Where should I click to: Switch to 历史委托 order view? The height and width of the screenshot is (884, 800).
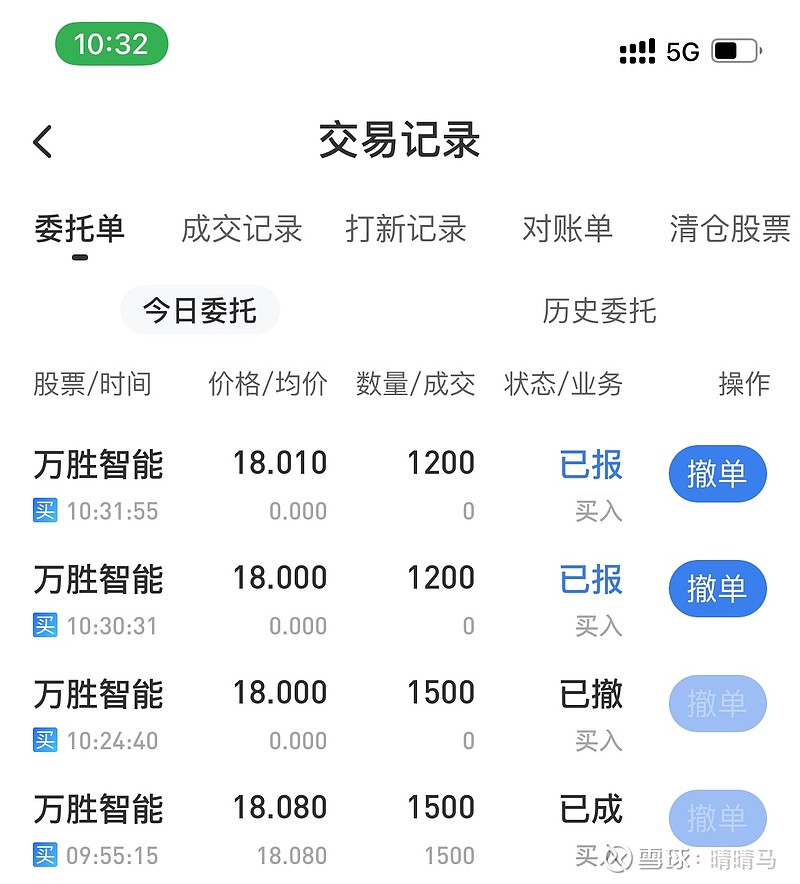(x=600, y=311)
